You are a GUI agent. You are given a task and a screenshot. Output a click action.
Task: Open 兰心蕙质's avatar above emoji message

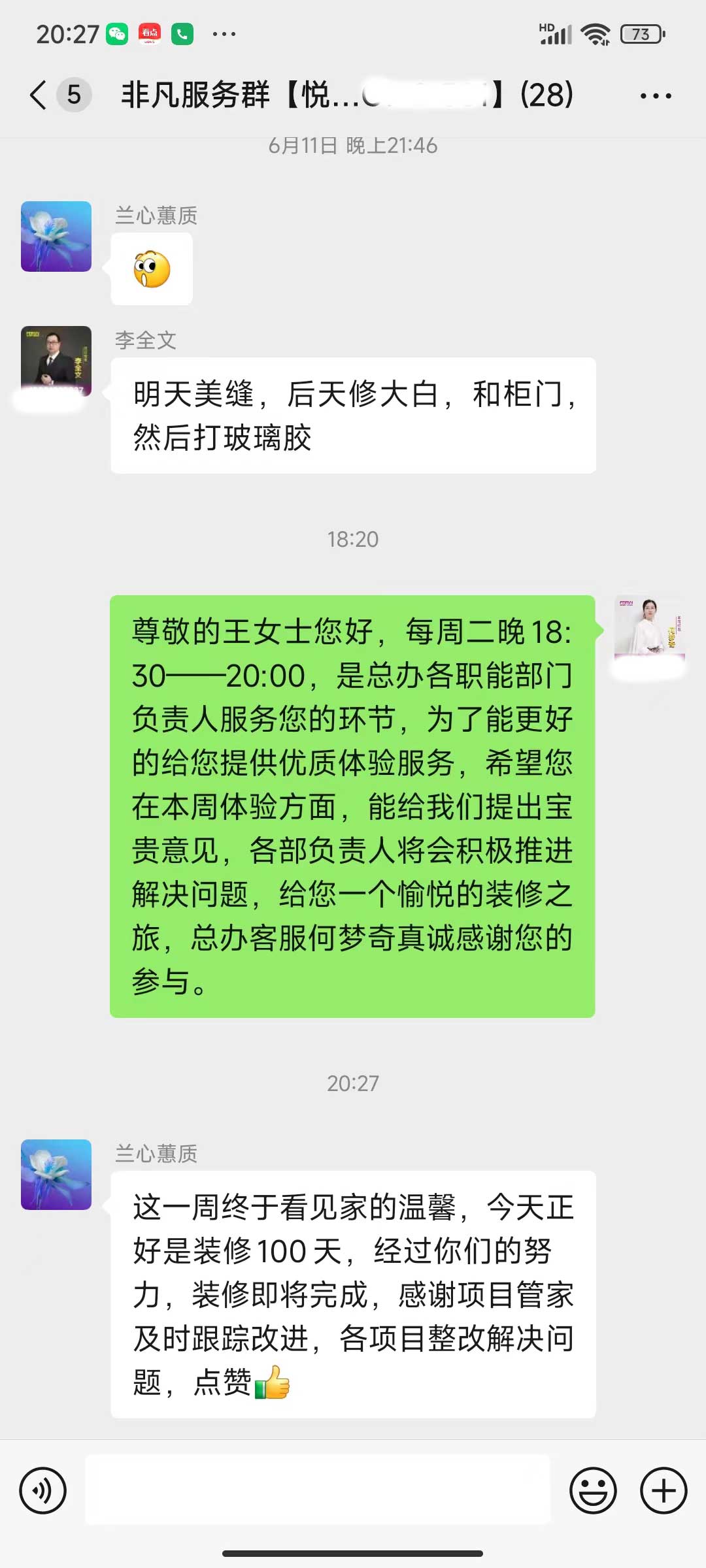(56, 237)
